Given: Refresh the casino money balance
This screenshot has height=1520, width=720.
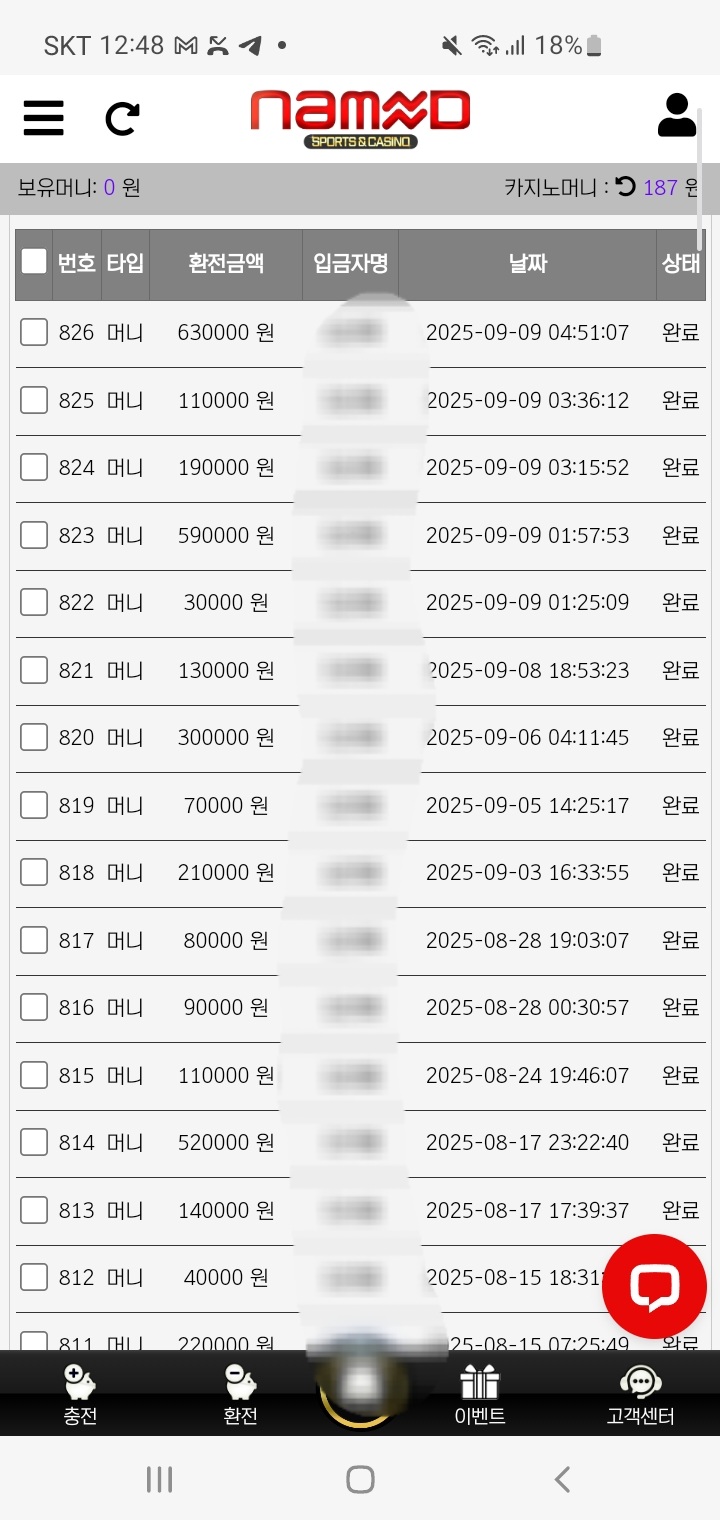Looking at the screenshot, I should click(x=626, y=186).
